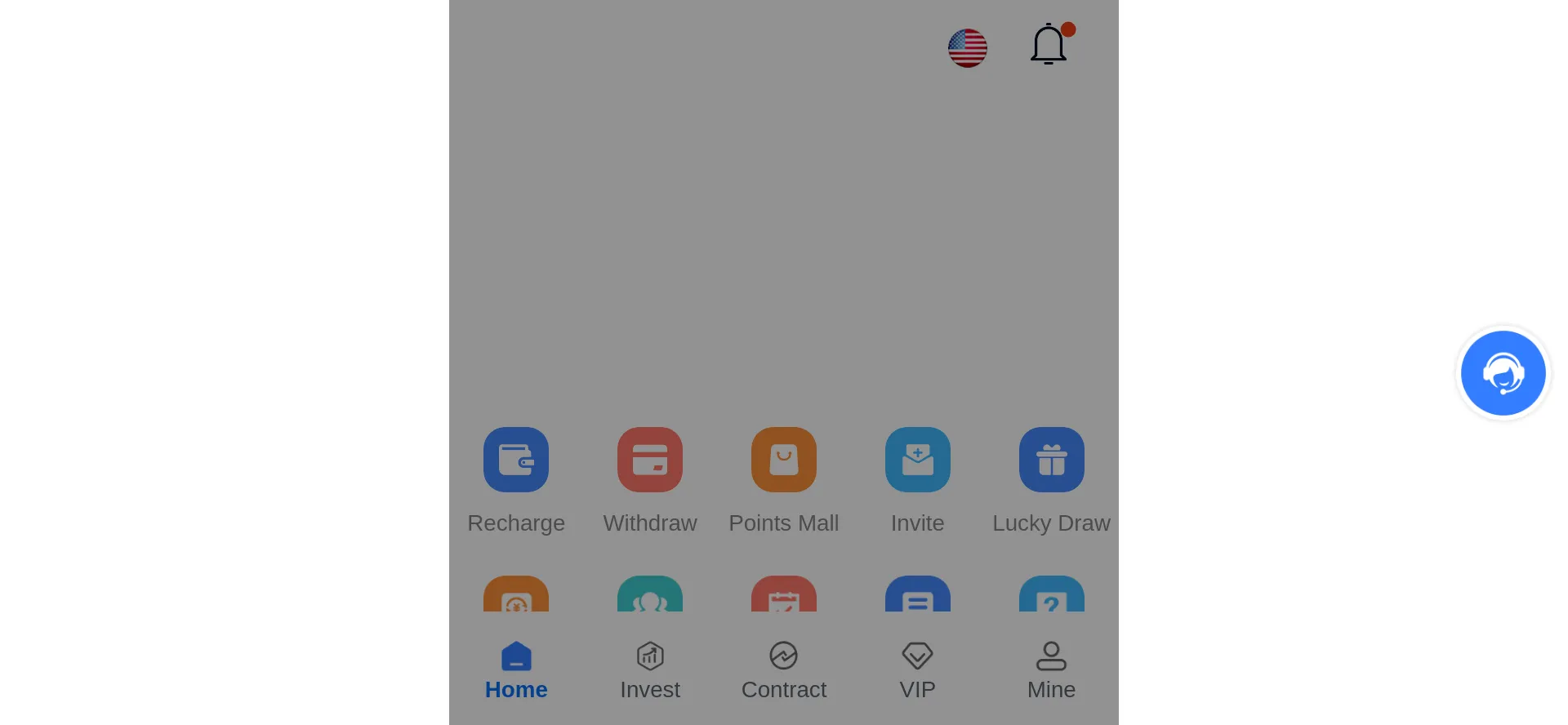This screenshot has height=725, width=1568.
Task: Tap the Invite shortcut
Action: pyautogui.click(x=918, y=460)
